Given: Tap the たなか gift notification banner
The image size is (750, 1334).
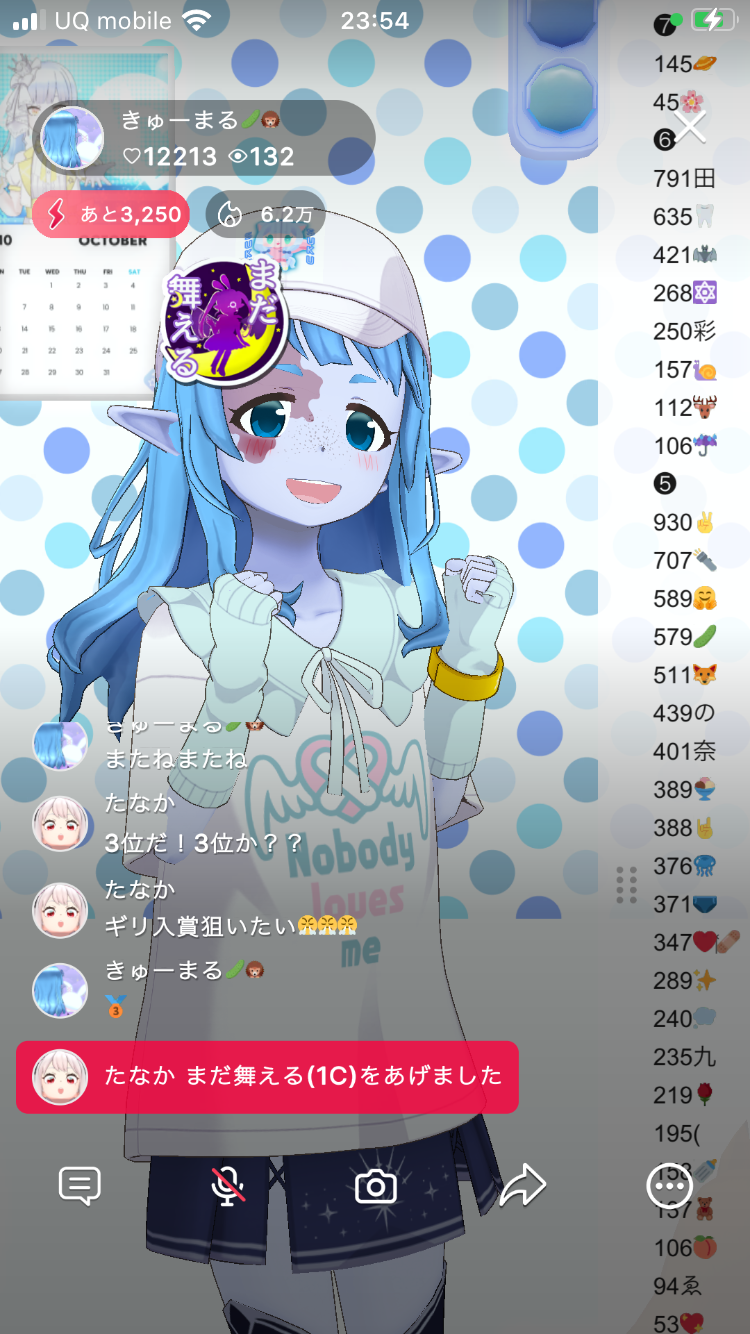Looking at the screenshot, I should coord(267,1076).
